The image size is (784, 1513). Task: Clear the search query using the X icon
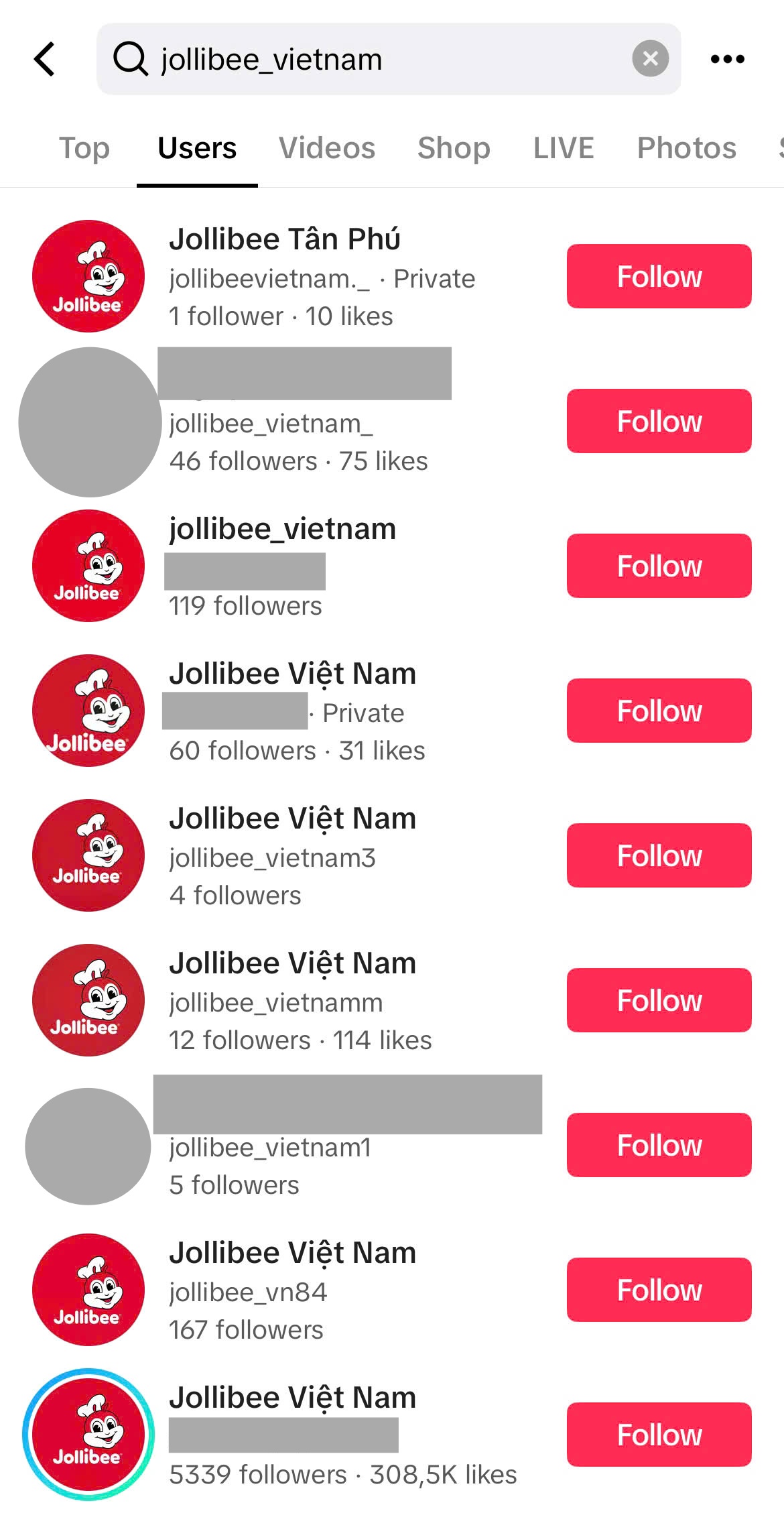tap(648, 58)
